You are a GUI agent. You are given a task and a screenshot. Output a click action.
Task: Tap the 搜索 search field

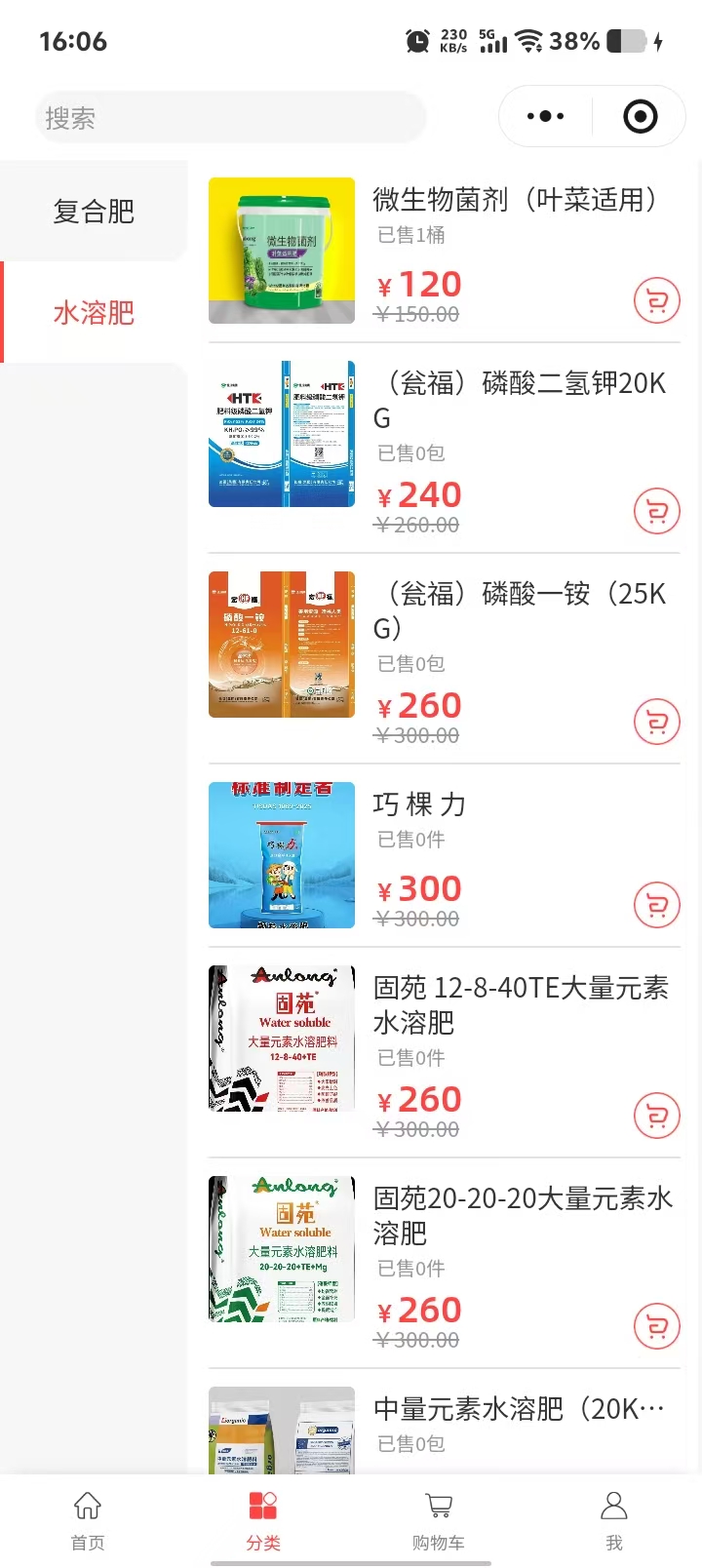pos(230,118)
